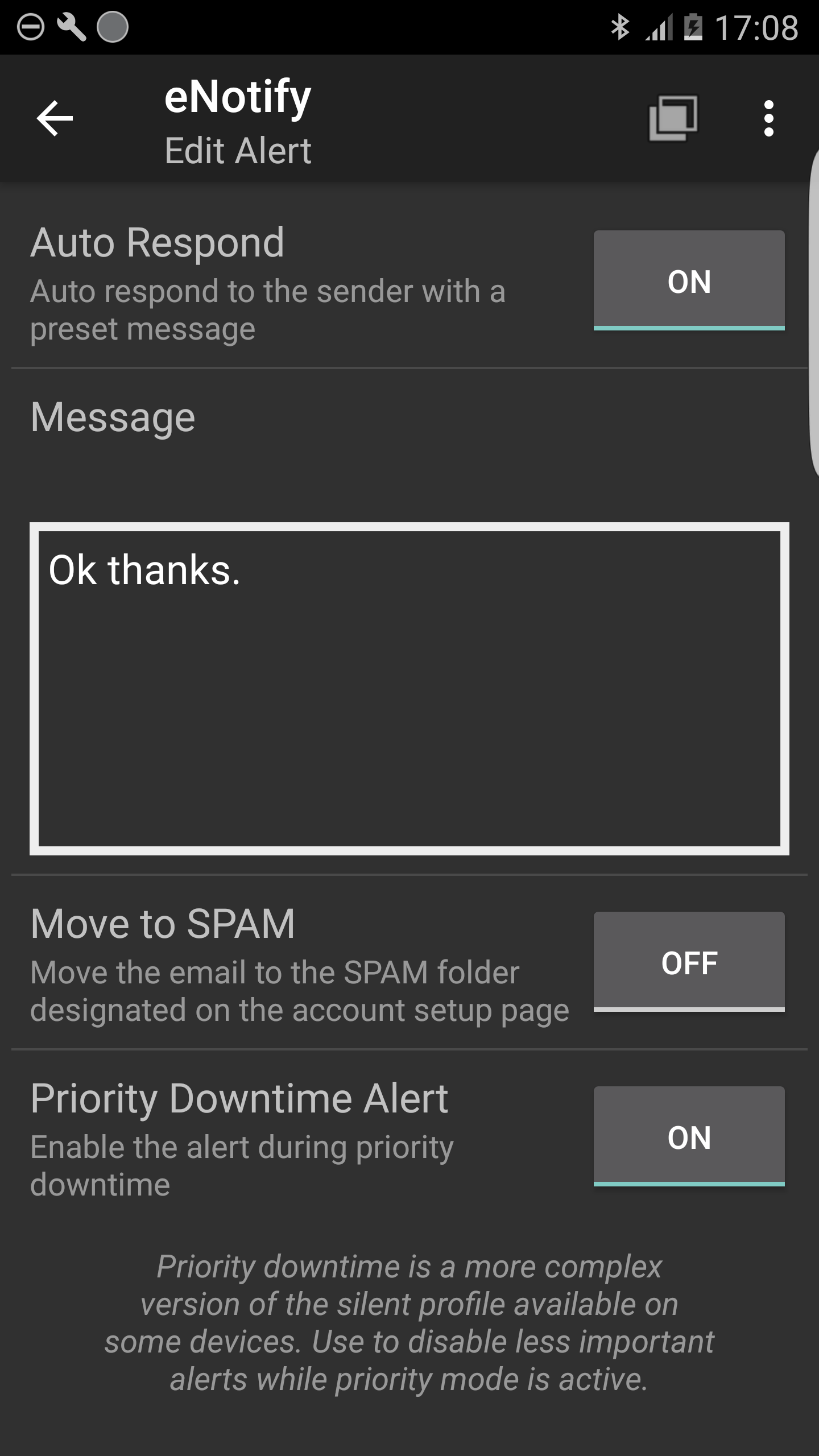819x1456 pixels.
Task: Open the three-dot overflow menu
Action: (x=768, y=118)
